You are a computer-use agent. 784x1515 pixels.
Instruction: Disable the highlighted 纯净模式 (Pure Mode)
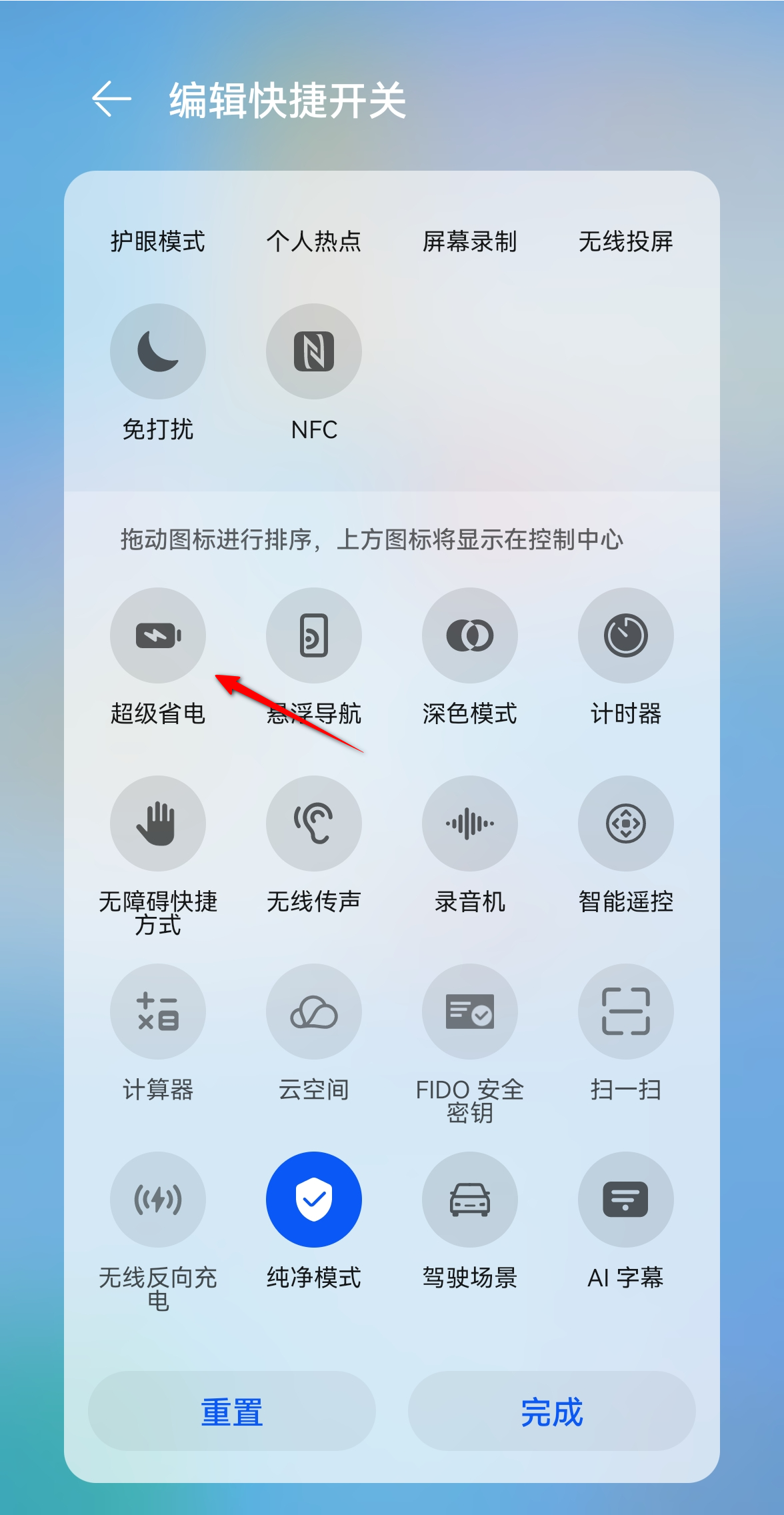point(314,1199)
